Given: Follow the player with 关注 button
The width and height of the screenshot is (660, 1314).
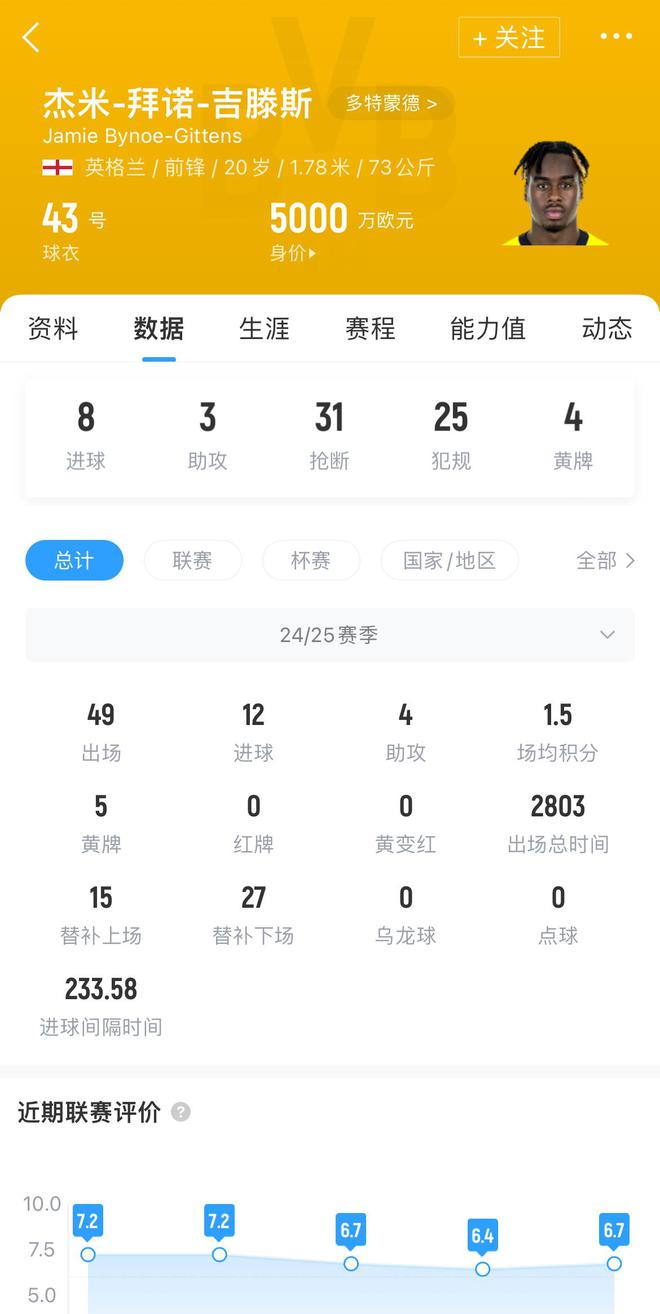Looking at the screenshot, I should 509,38.
